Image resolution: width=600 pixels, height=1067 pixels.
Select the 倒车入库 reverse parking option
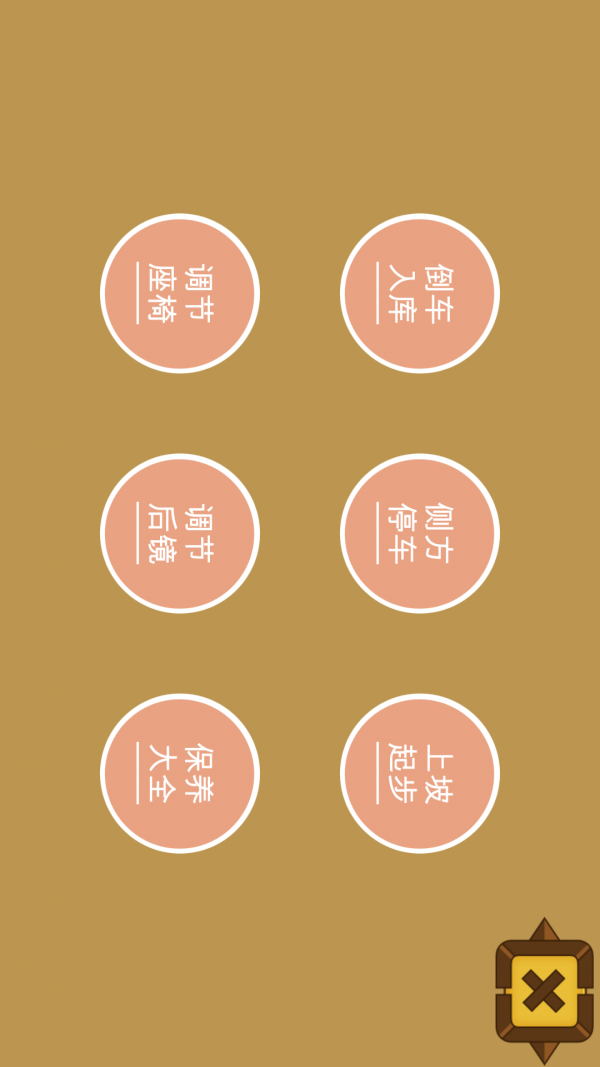[x=420, y=293]
